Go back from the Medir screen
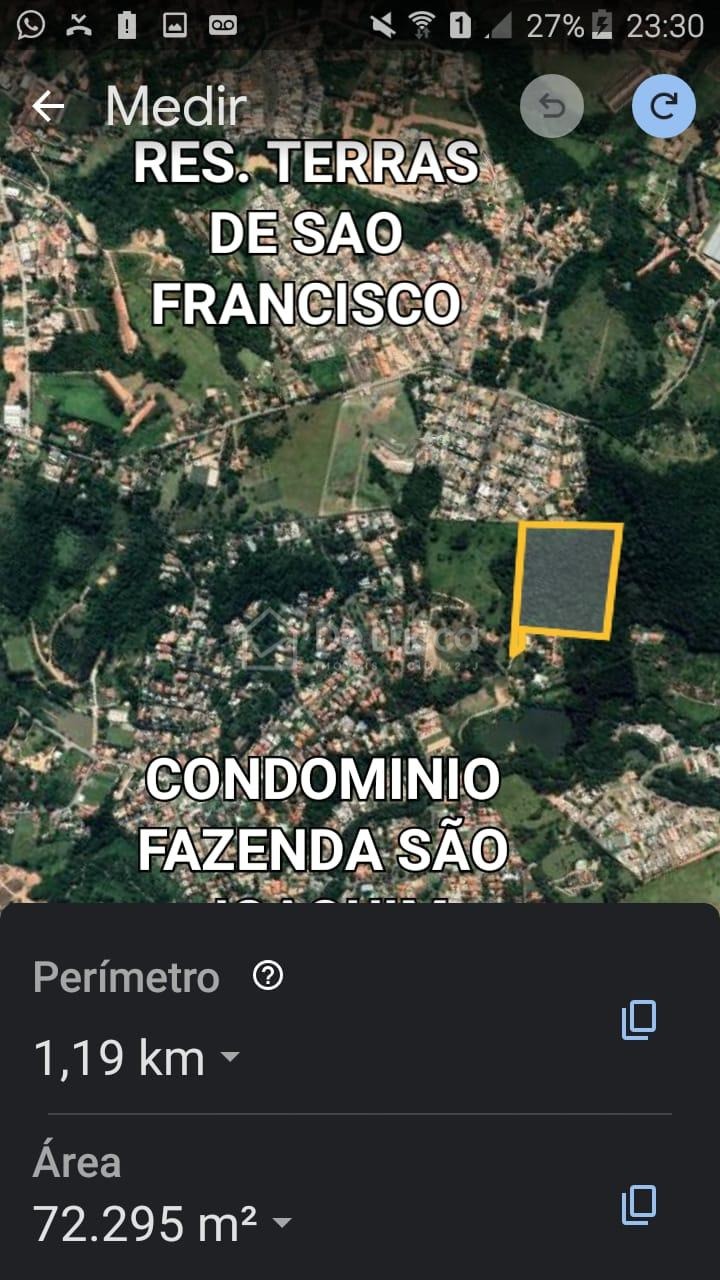 tap(48, 106)
